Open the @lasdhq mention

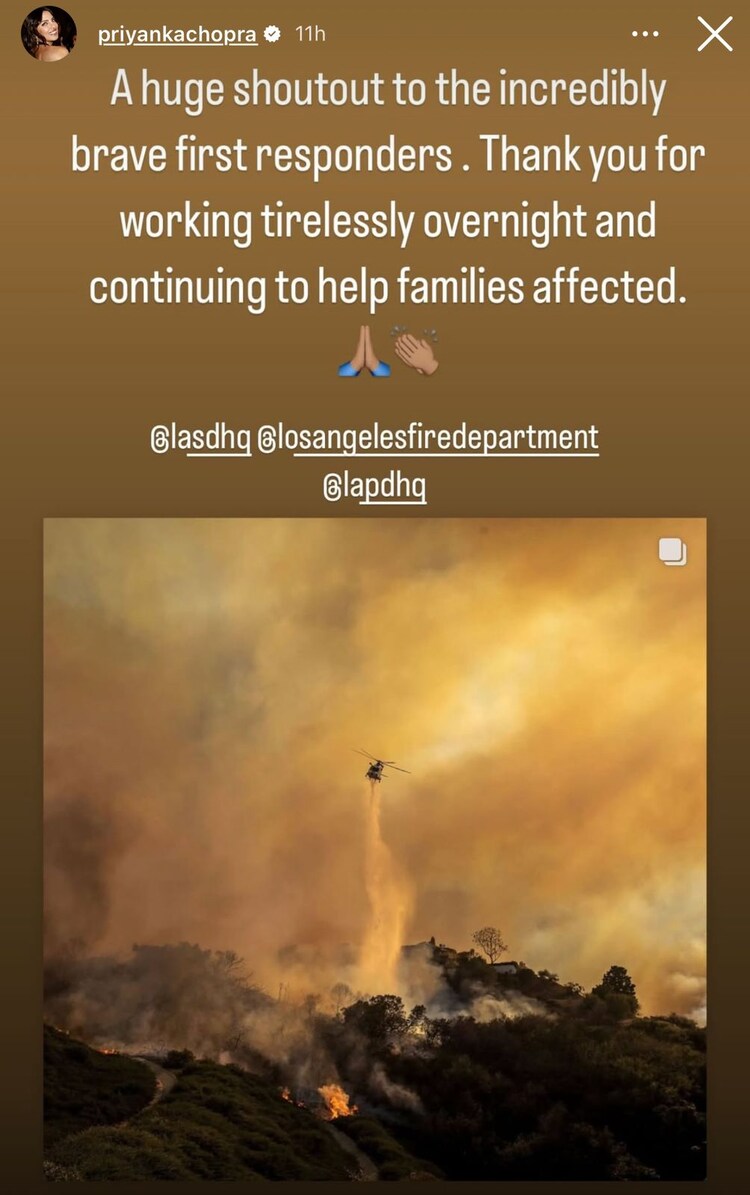[200, 438]
